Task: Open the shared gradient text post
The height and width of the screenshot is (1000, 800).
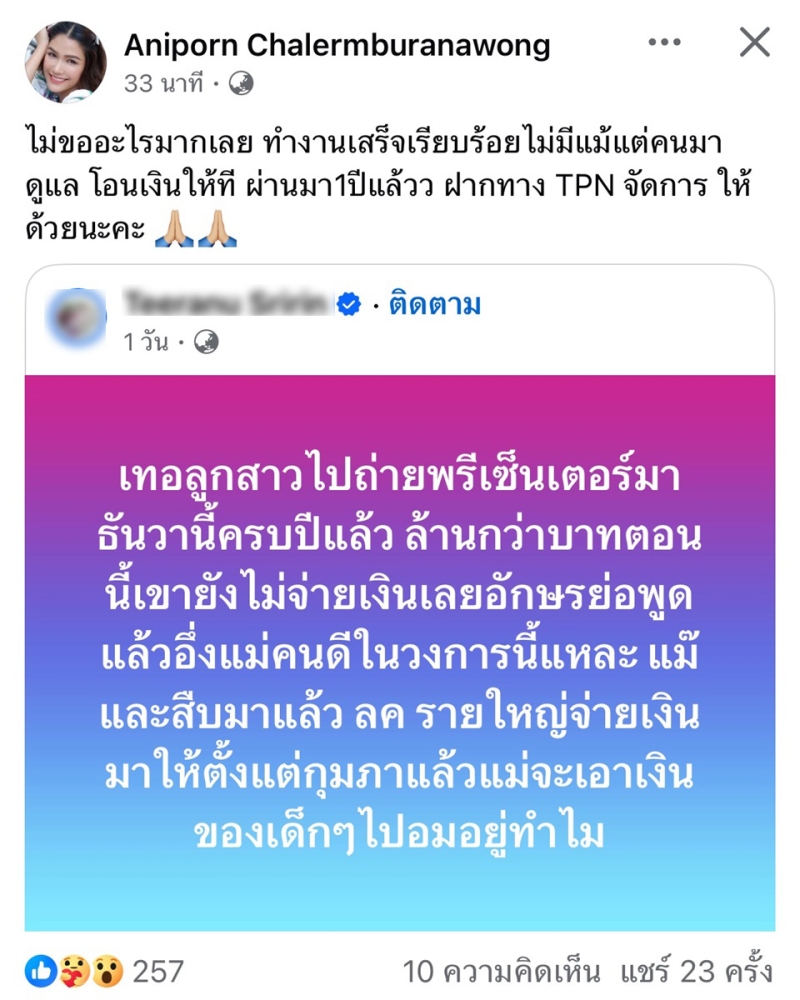Action: click(400, 650)
